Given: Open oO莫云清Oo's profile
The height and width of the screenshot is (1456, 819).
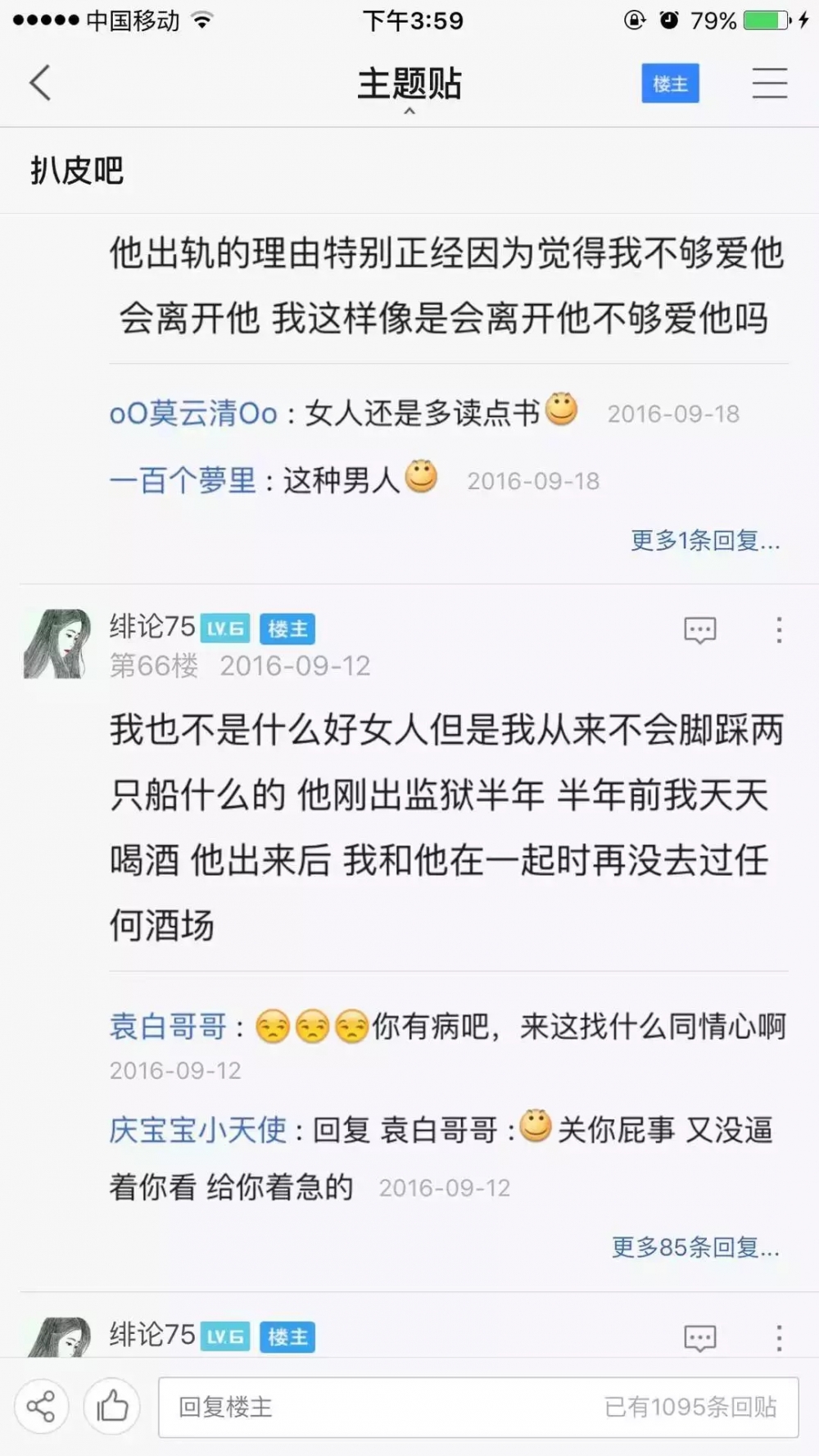Looking at the screenshot, I should pyautogui.click(x=193, y=413).
